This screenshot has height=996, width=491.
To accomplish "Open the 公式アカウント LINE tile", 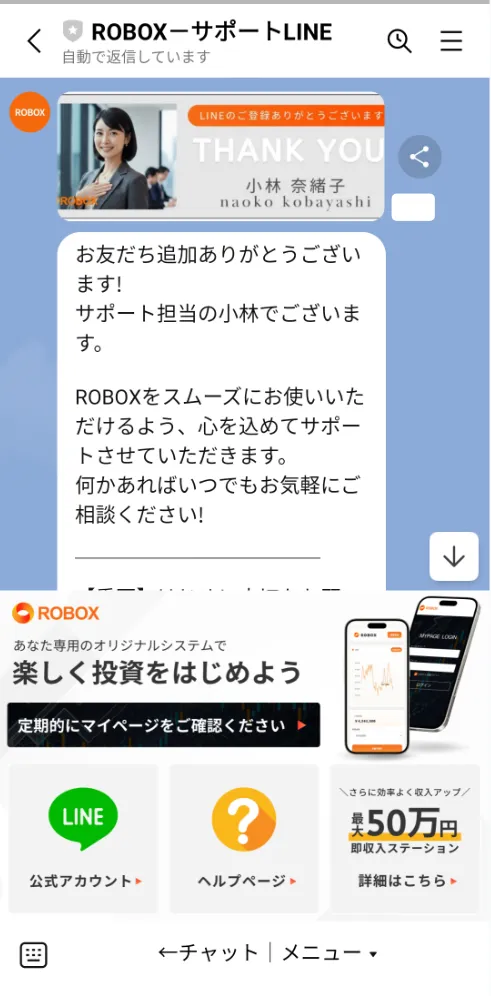I will click(84, 838).
